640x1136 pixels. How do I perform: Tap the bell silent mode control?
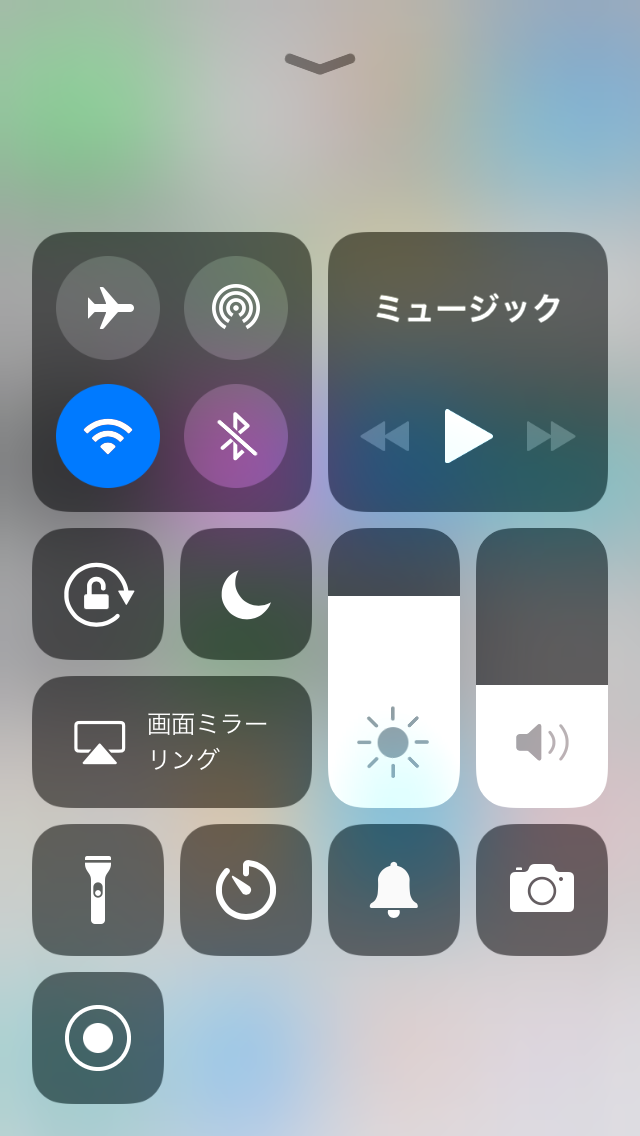pyautogui.click(x=394, y=890)
